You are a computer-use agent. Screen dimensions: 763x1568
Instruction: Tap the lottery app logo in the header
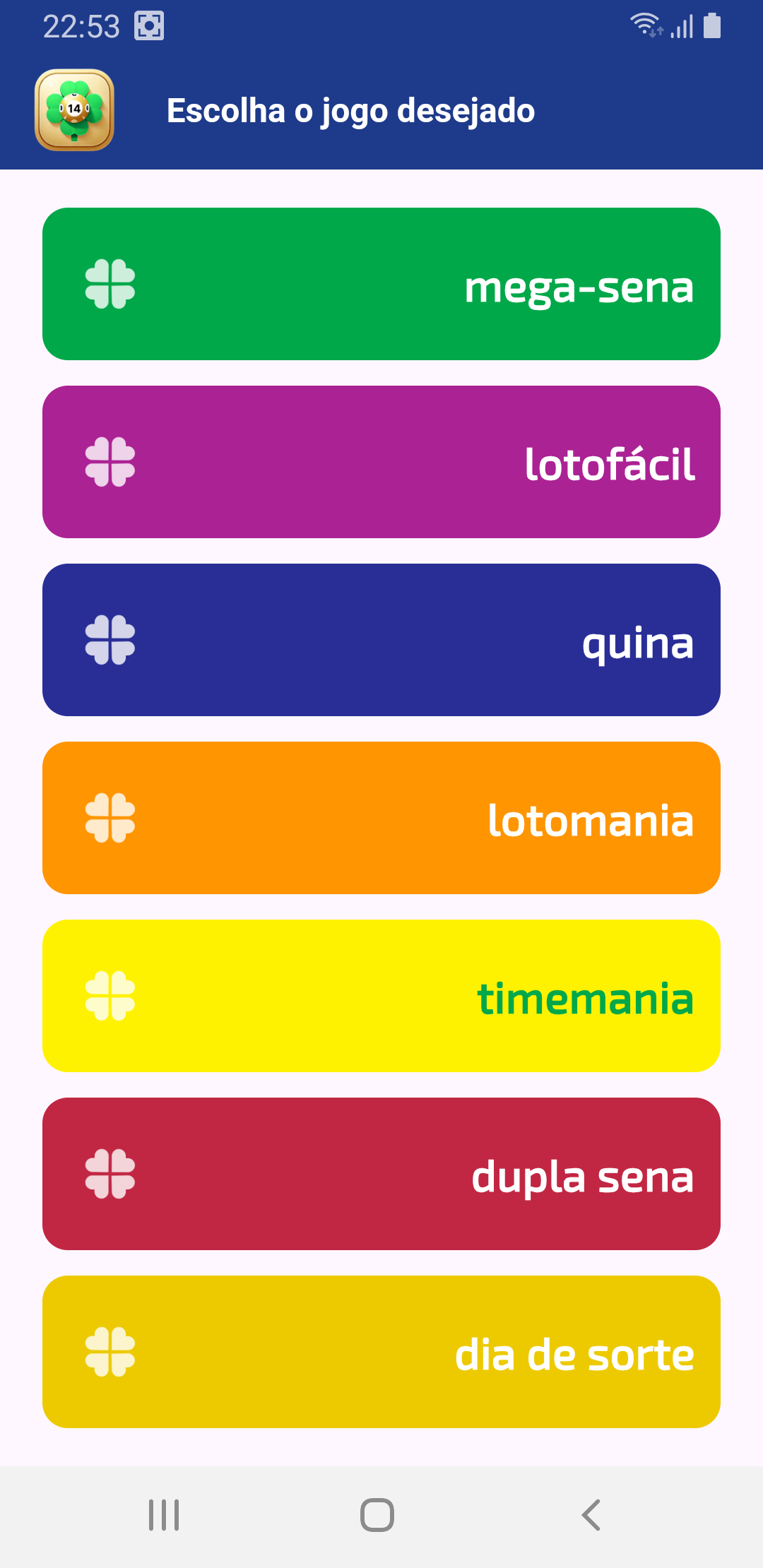tap(75, 109)
